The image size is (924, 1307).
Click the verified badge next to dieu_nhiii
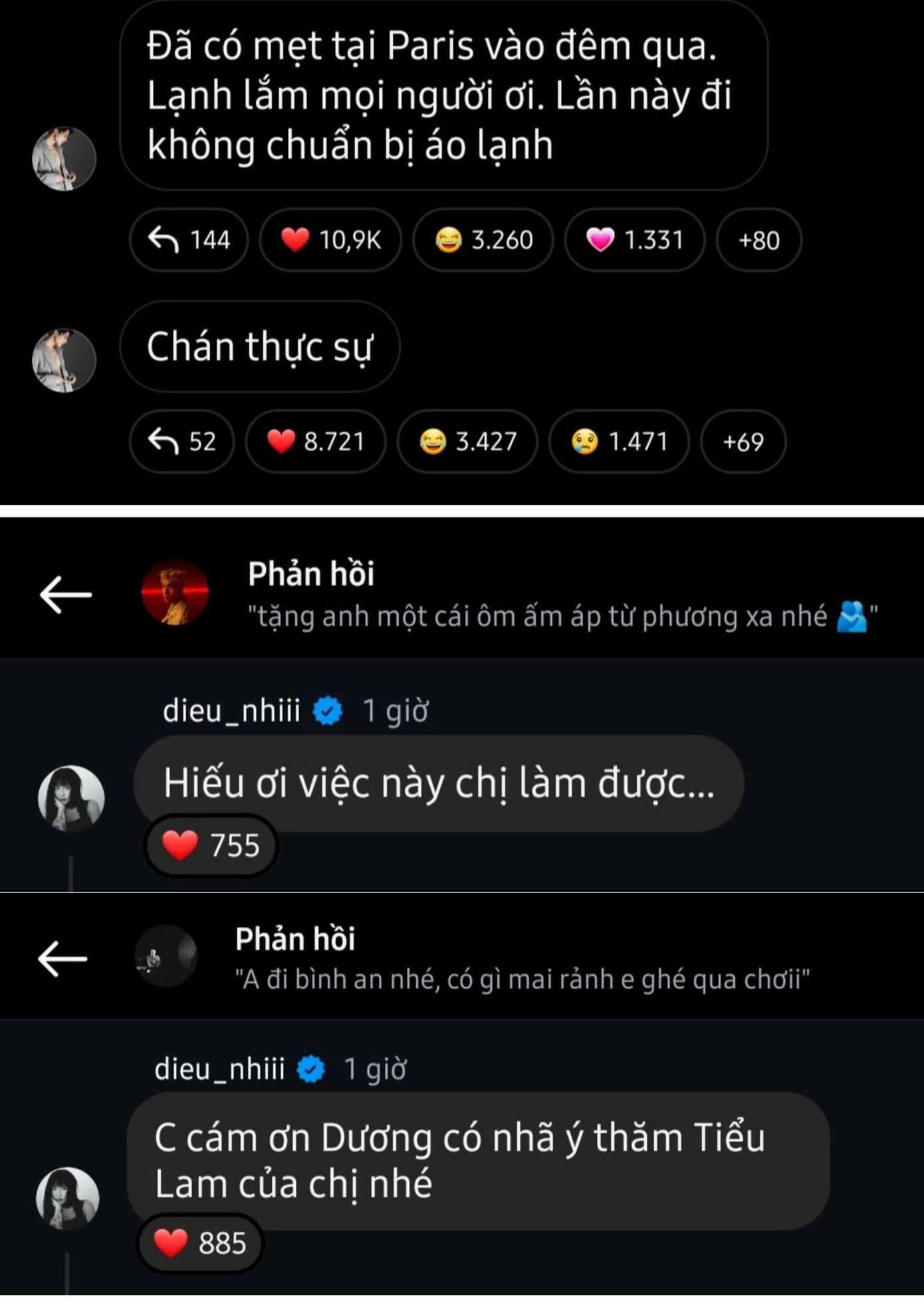point(326,711)
